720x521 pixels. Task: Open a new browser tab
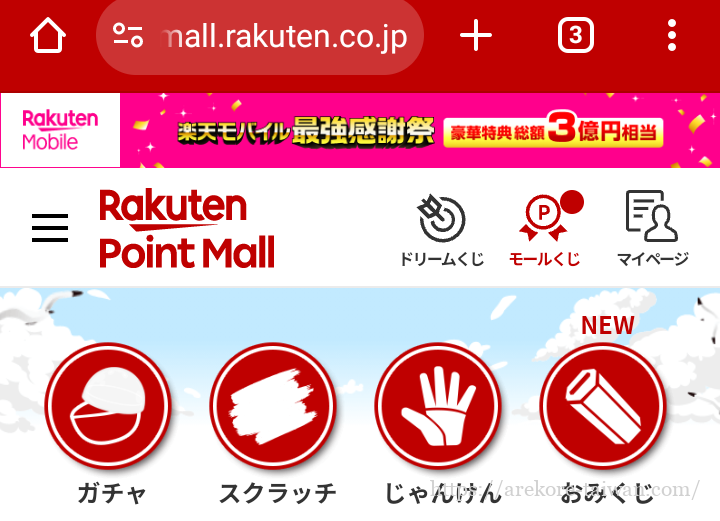click(x=476, y=37)
